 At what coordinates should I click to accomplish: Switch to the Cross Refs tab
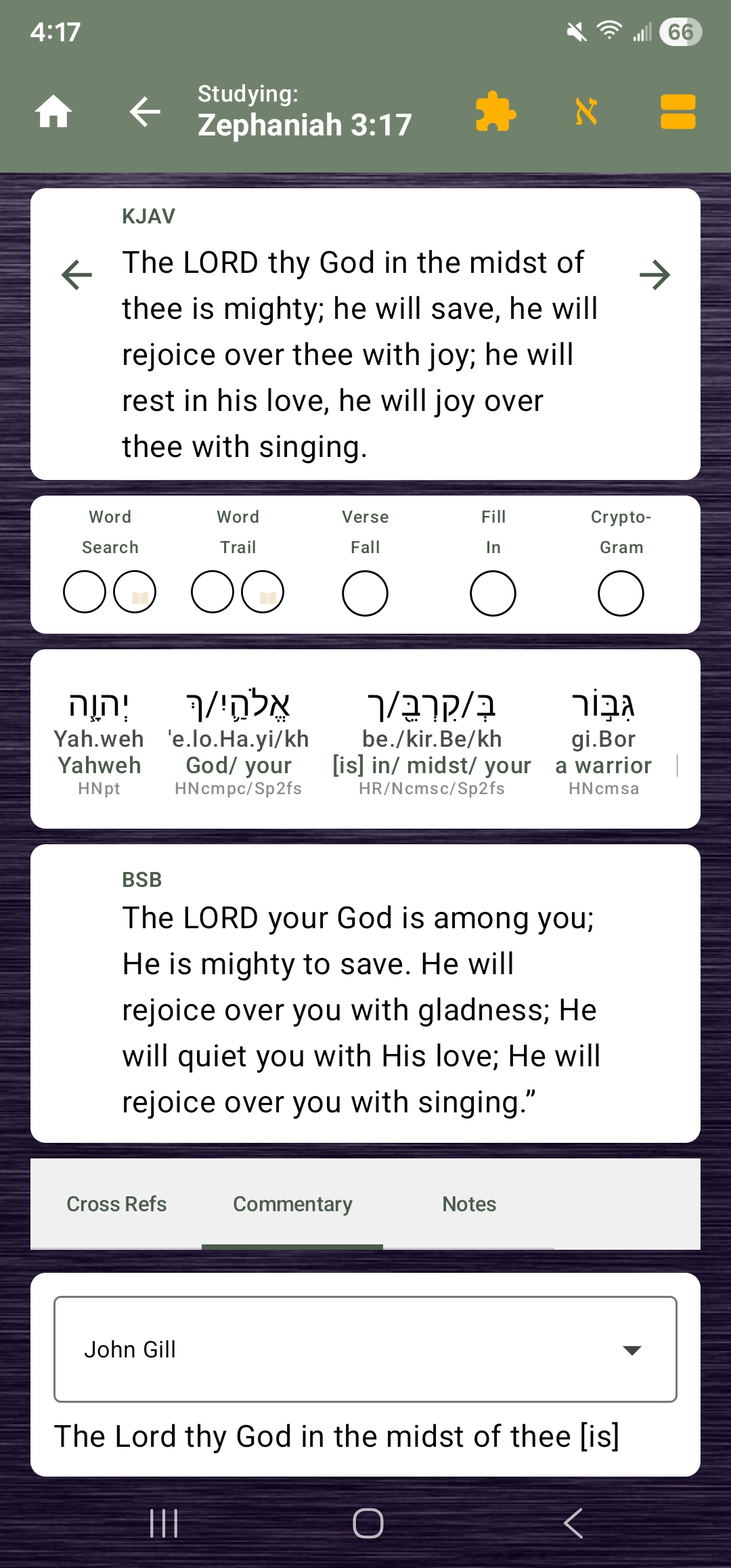click(x=116, y=1204)
